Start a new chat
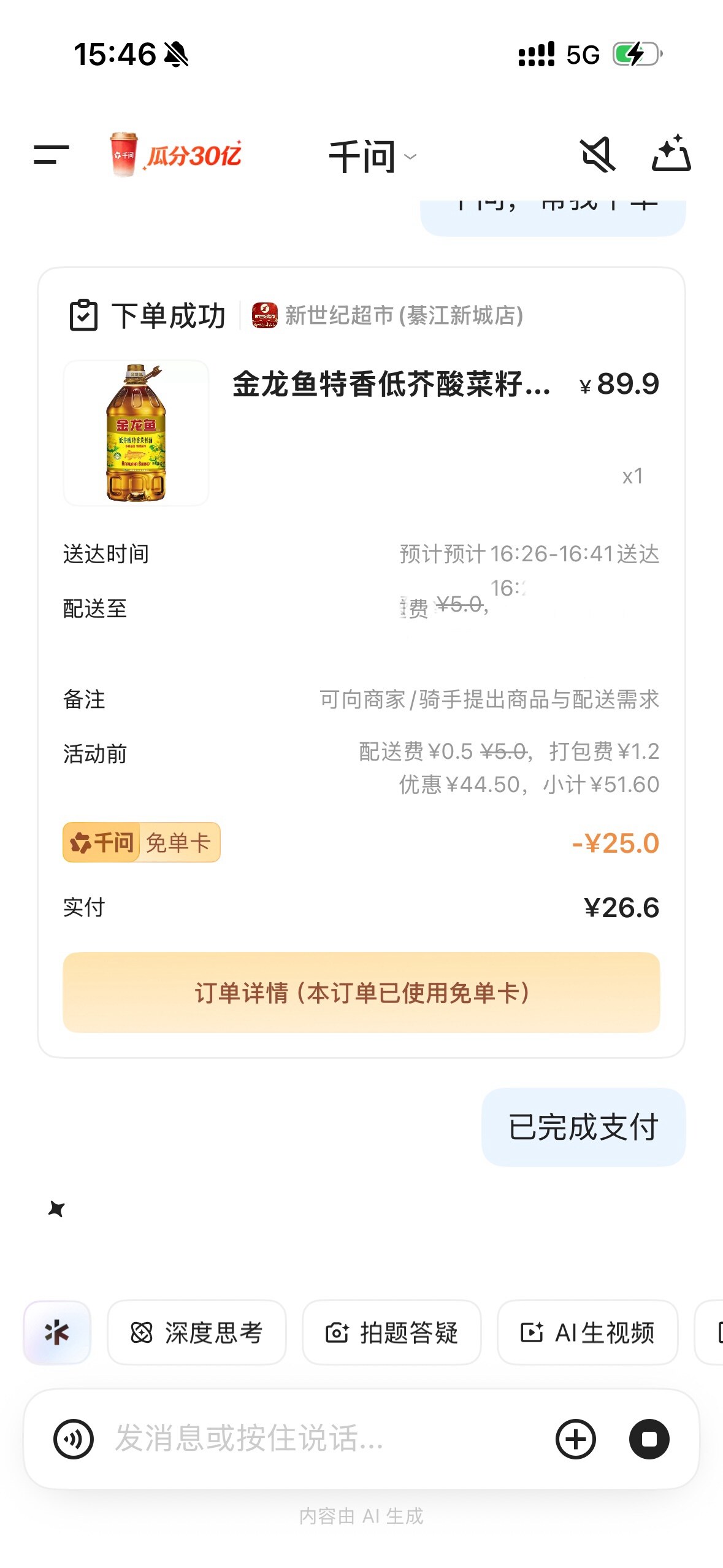Image resolution: width=723 pixels, height=1568 pixels. [x=671, y=153]
